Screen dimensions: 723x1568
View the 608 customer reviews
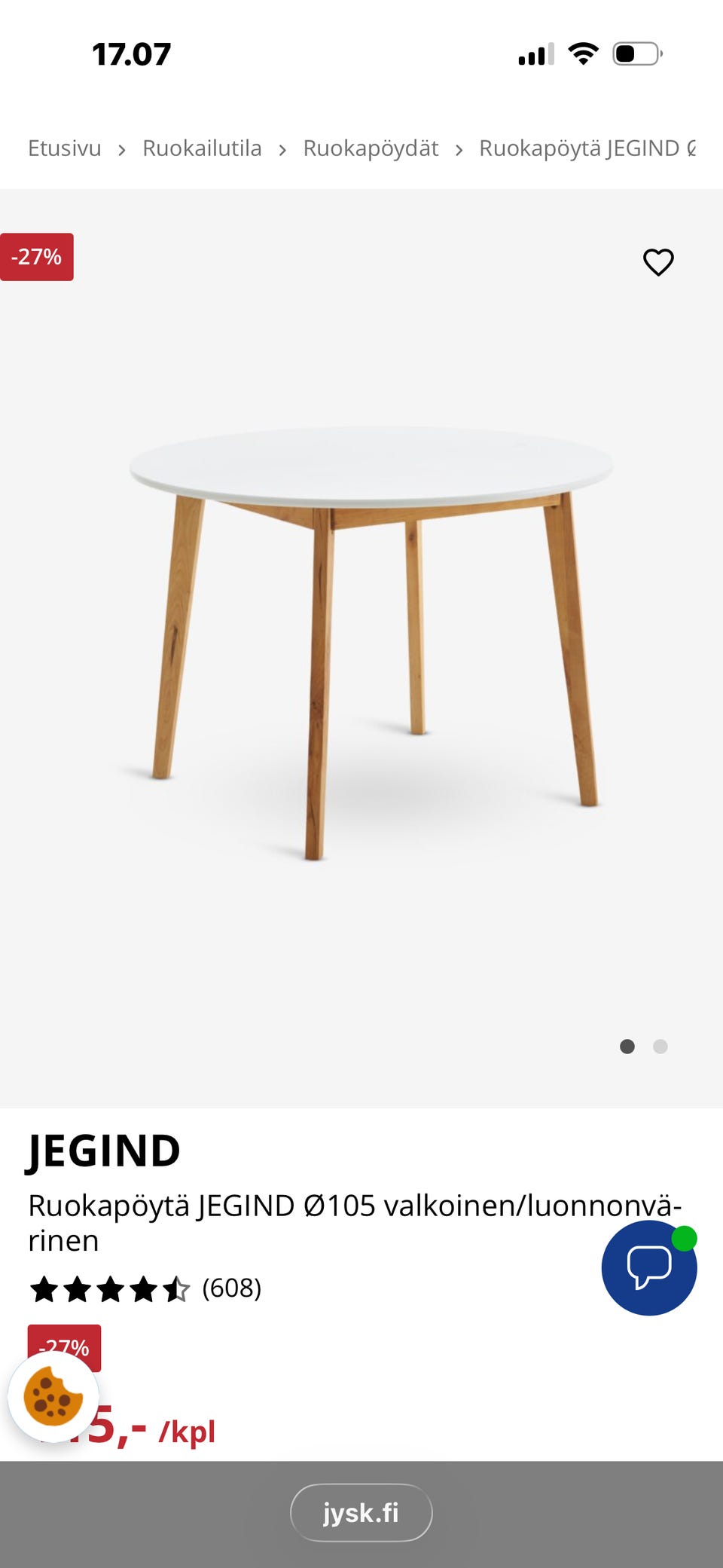click(231, 1288)
